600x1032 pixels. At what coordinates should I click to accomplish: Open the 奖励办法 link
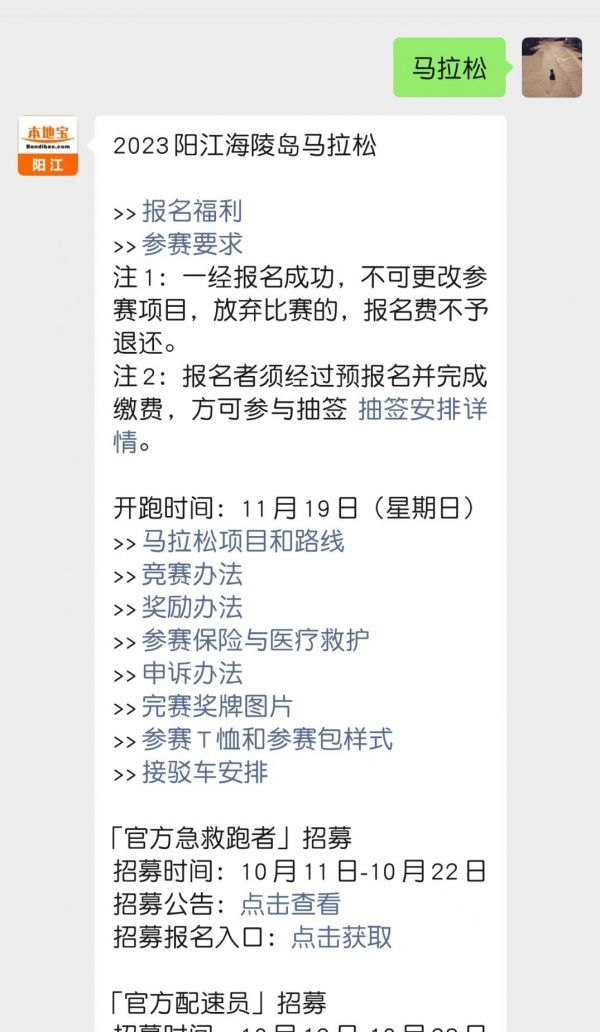coord(192,607)
